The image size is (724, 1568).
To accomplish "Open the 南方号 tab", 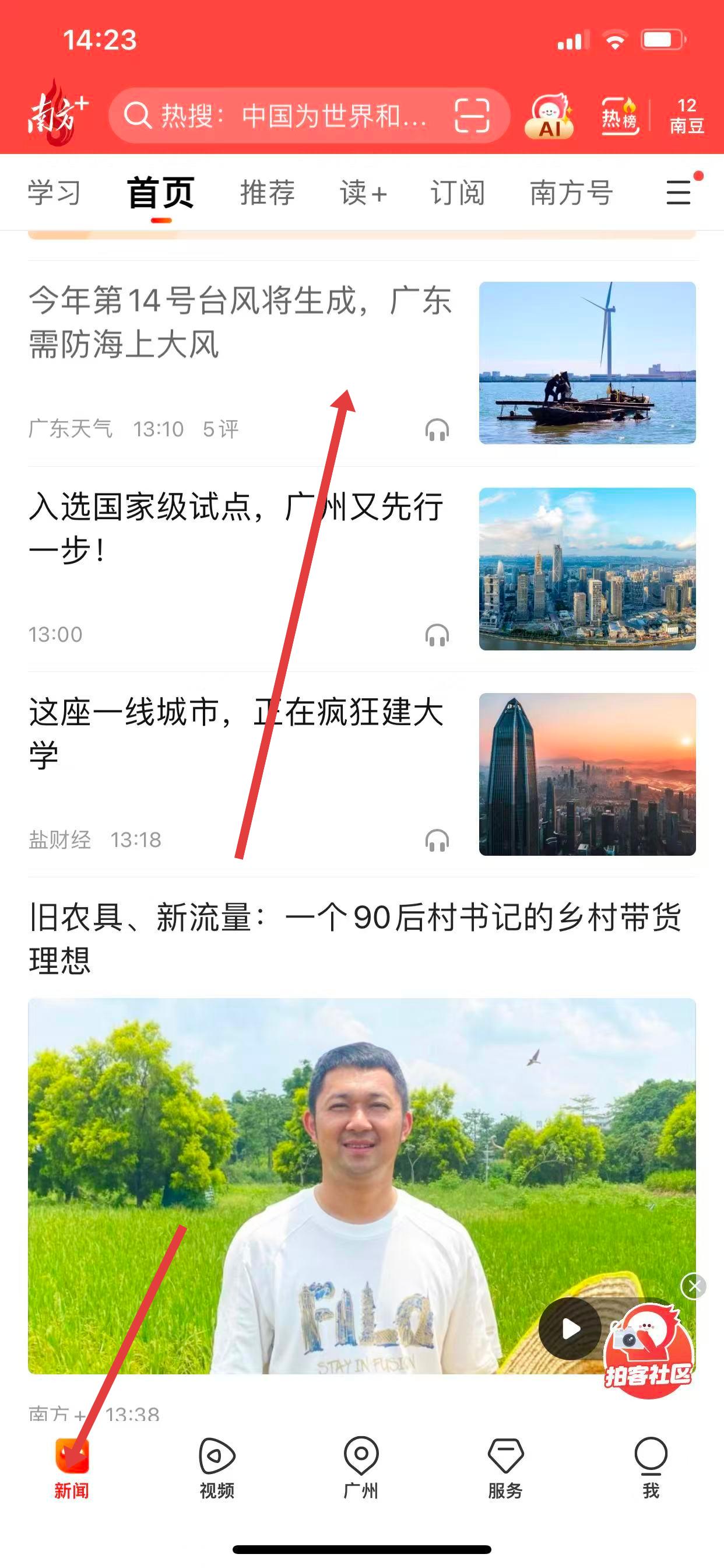I will click(x=571, y=193).
